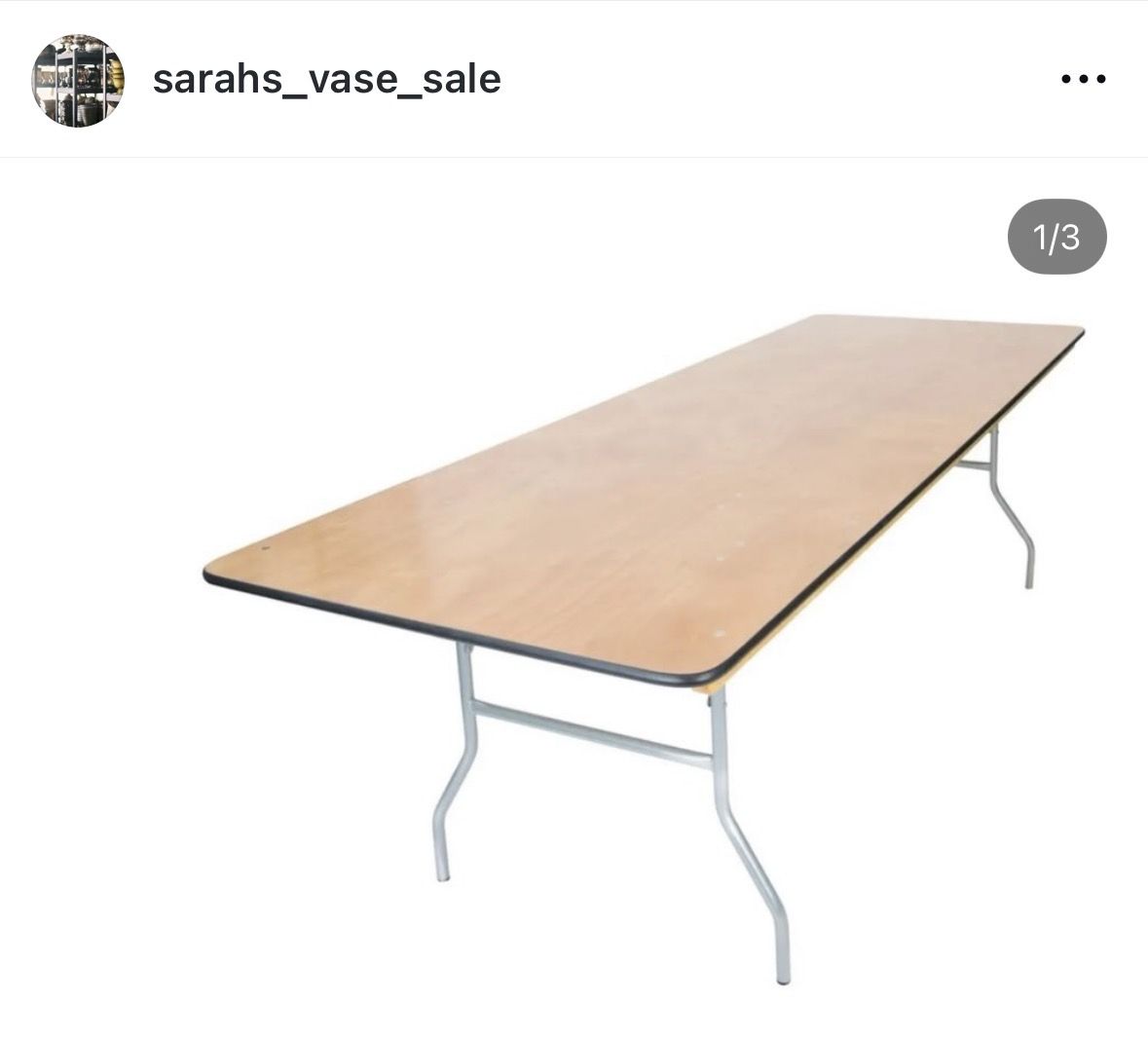
Task: Open the post's three-dot options menu
Action: (1083, 80)
